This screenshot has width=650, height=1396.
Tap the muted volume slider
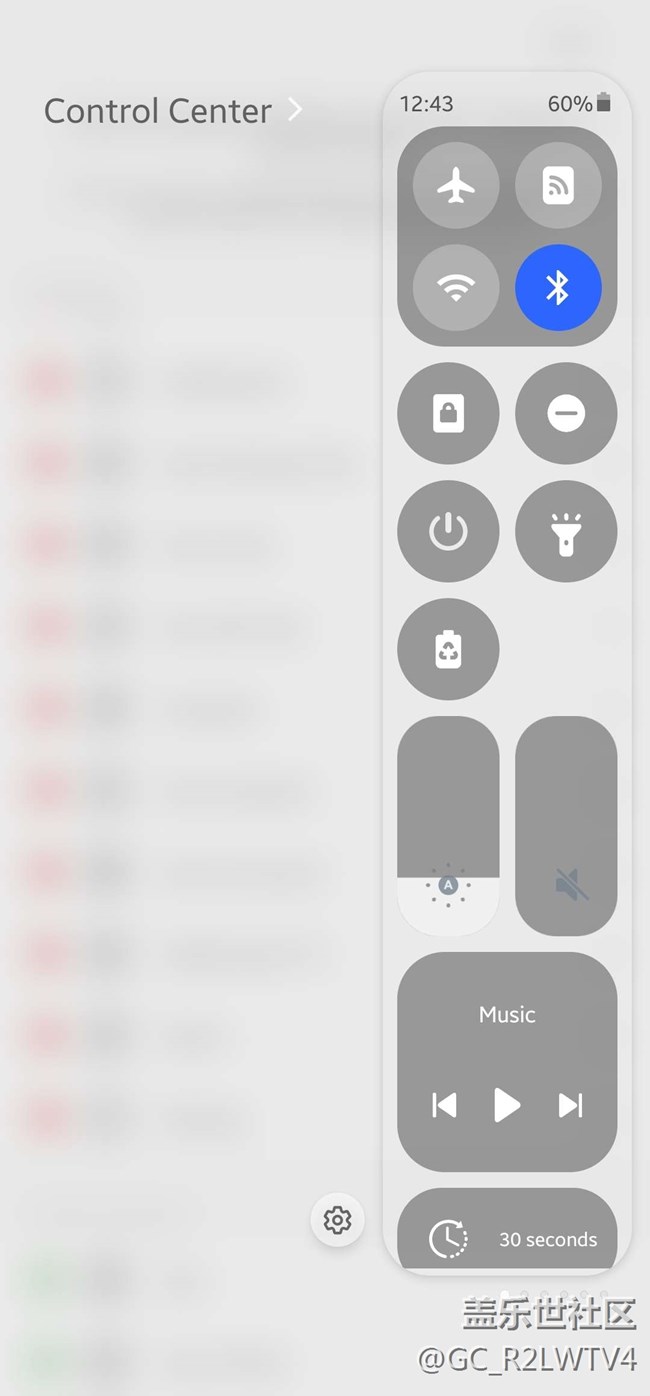(566, 826)
